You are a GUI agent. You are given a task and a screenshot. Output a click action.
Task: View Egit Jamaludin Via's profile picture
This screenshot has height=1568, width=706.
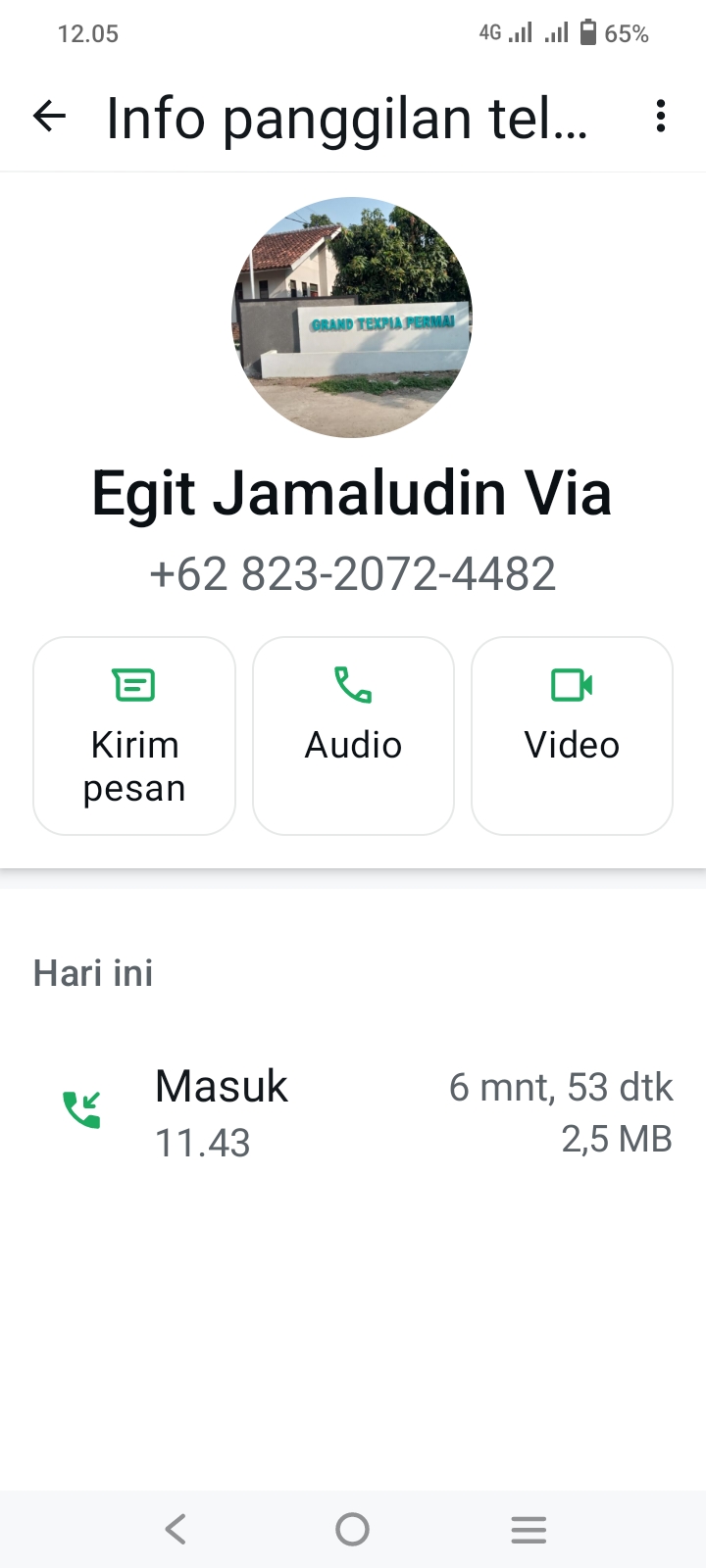352,317
